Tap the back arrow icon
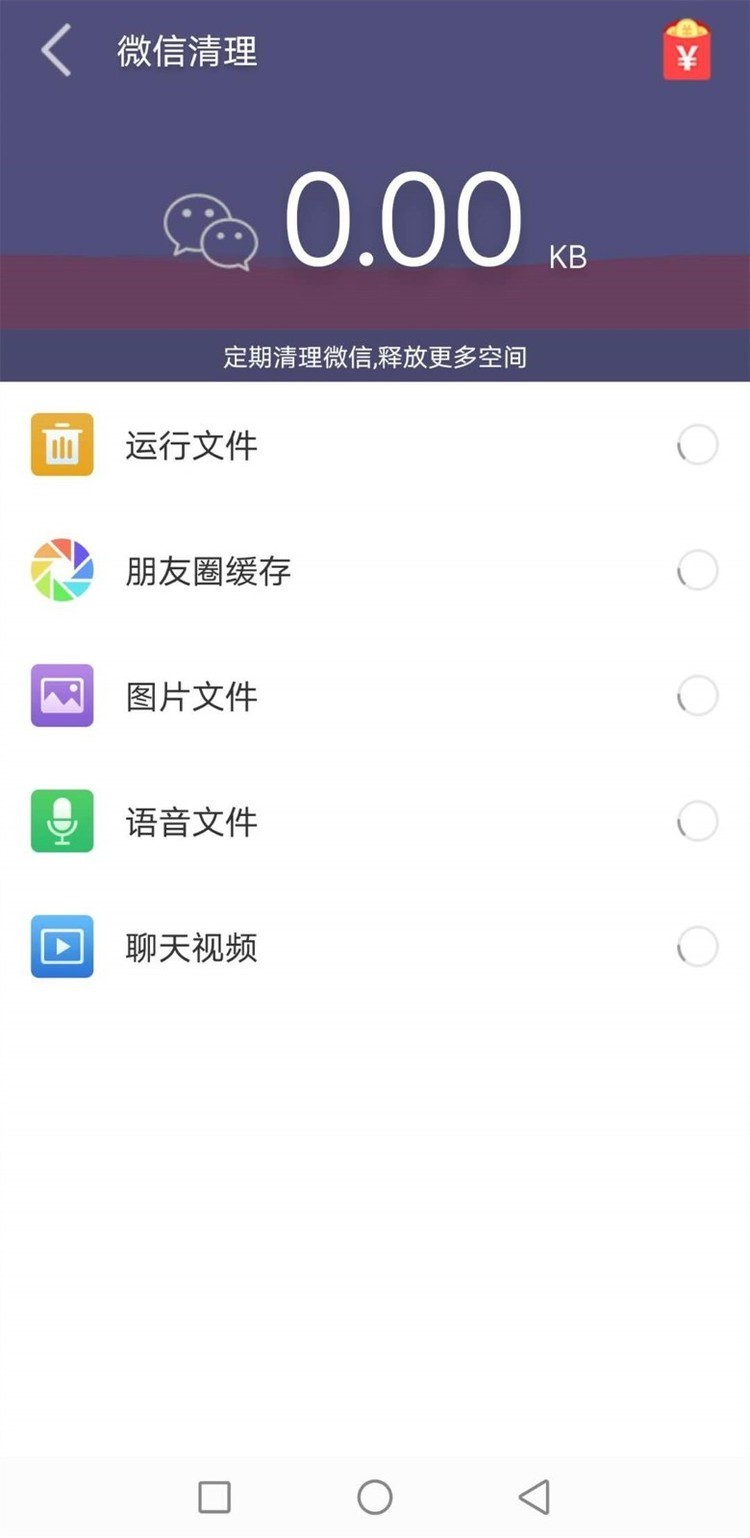 pos(55,49)
